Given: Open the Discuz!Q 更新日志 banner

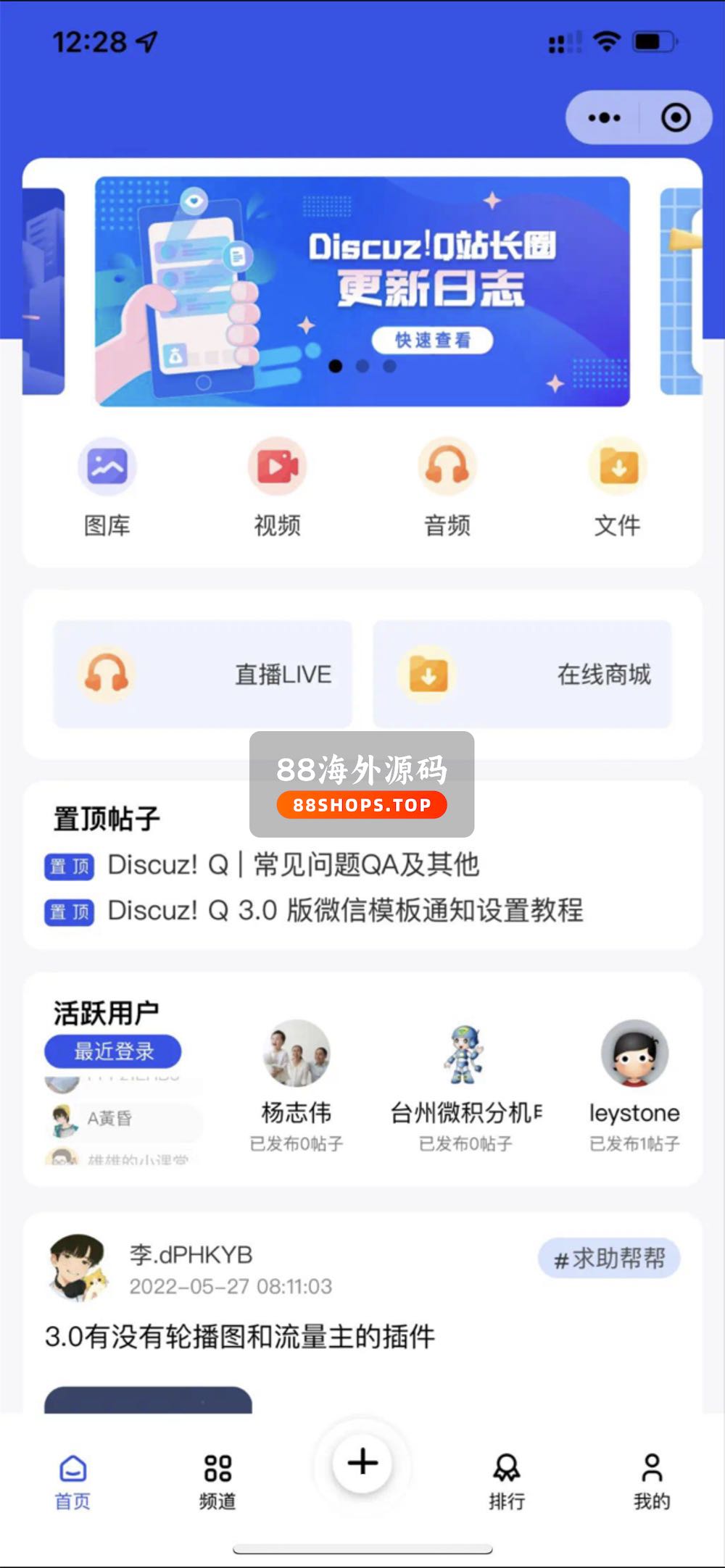Looking at the screenshot, I should pos(362,290).
